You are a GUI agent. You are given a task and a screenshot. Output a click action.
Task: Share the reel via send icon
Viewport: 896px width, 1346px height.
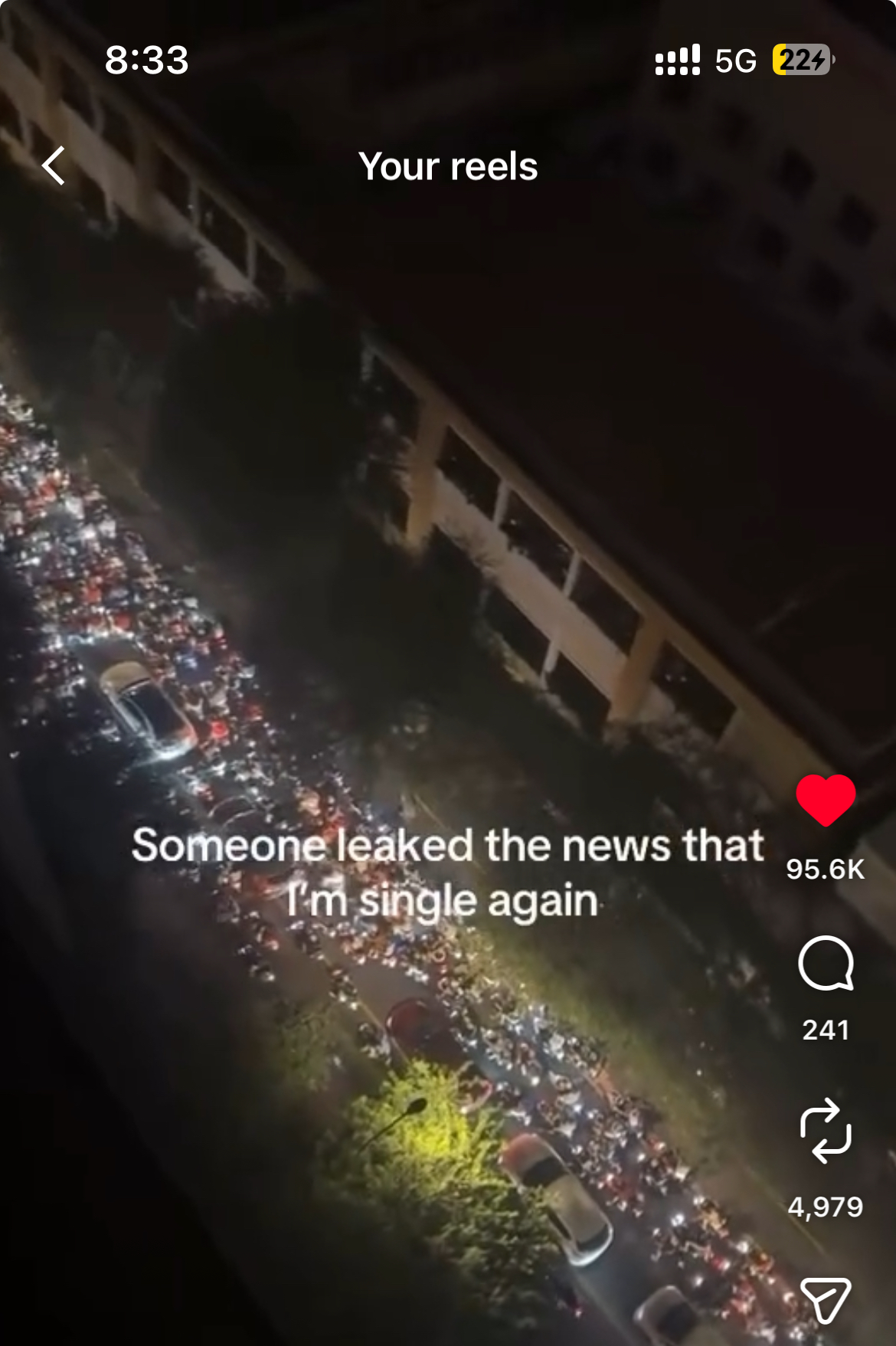pyautogui.click(x=825, y=1300)
